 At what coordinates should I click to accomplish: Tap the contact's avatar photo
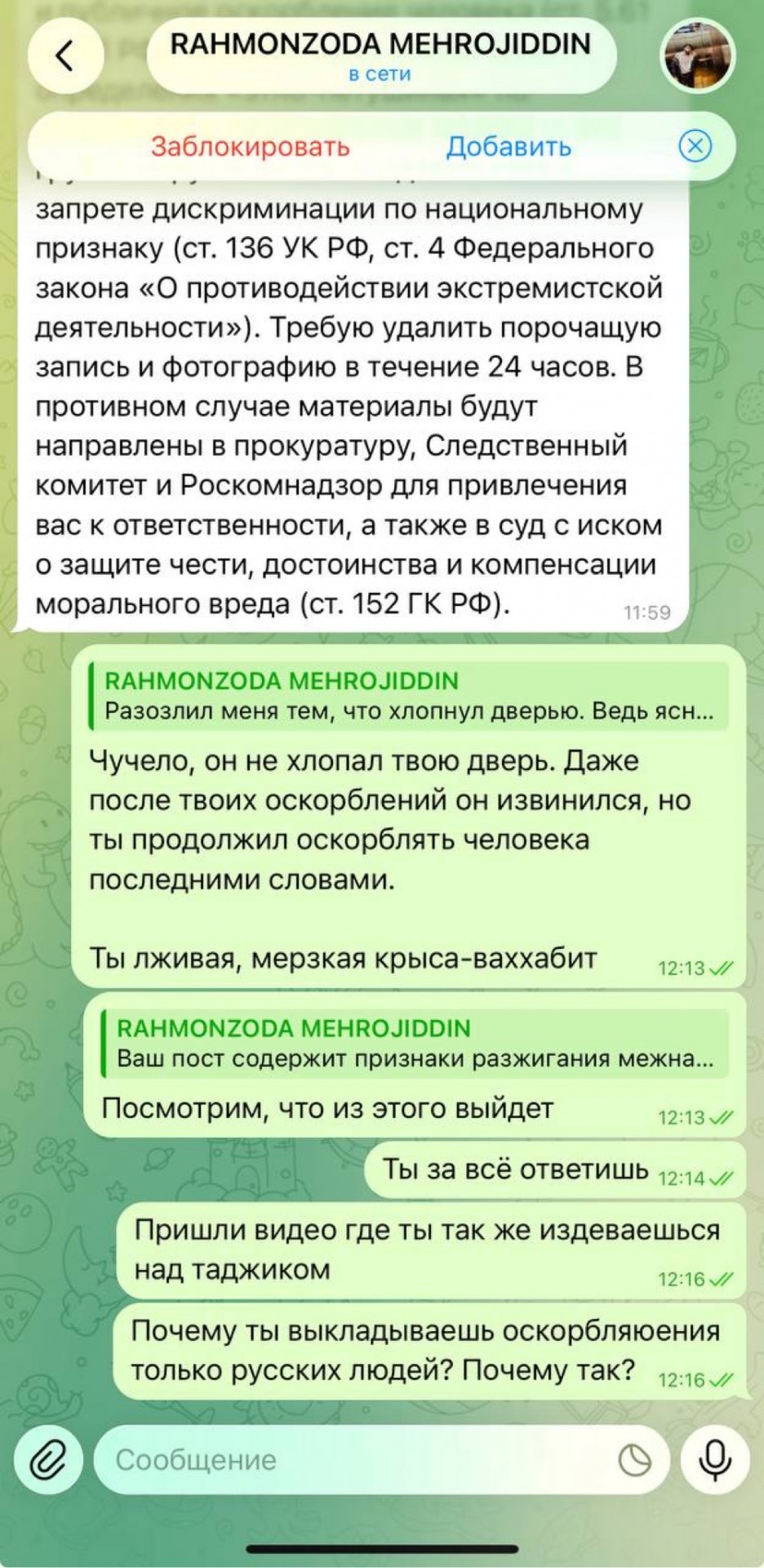[x=697, y=56]
